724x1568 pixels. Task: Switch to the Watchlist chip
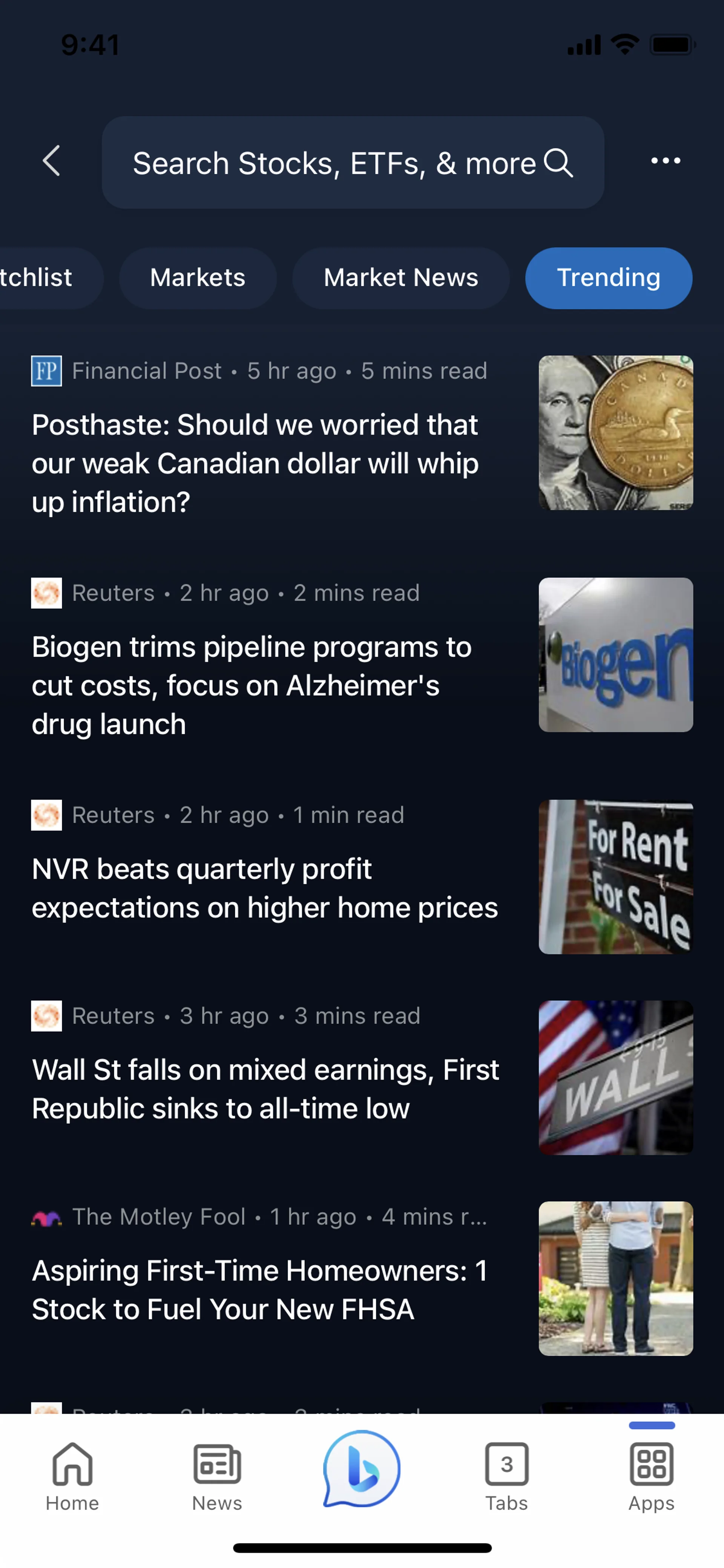click(x=43, y=278)
